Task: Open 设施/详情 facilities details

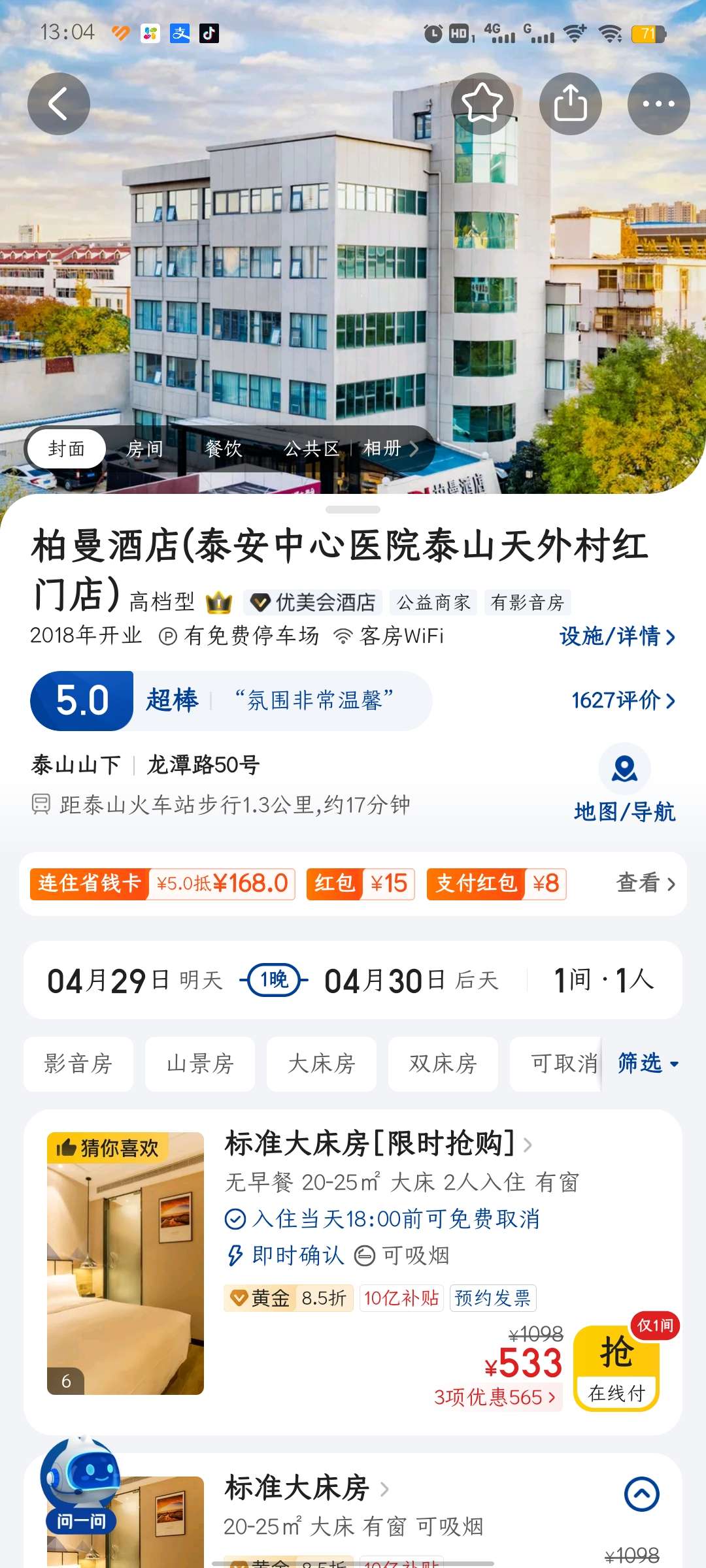Action: tap(616, 636)
